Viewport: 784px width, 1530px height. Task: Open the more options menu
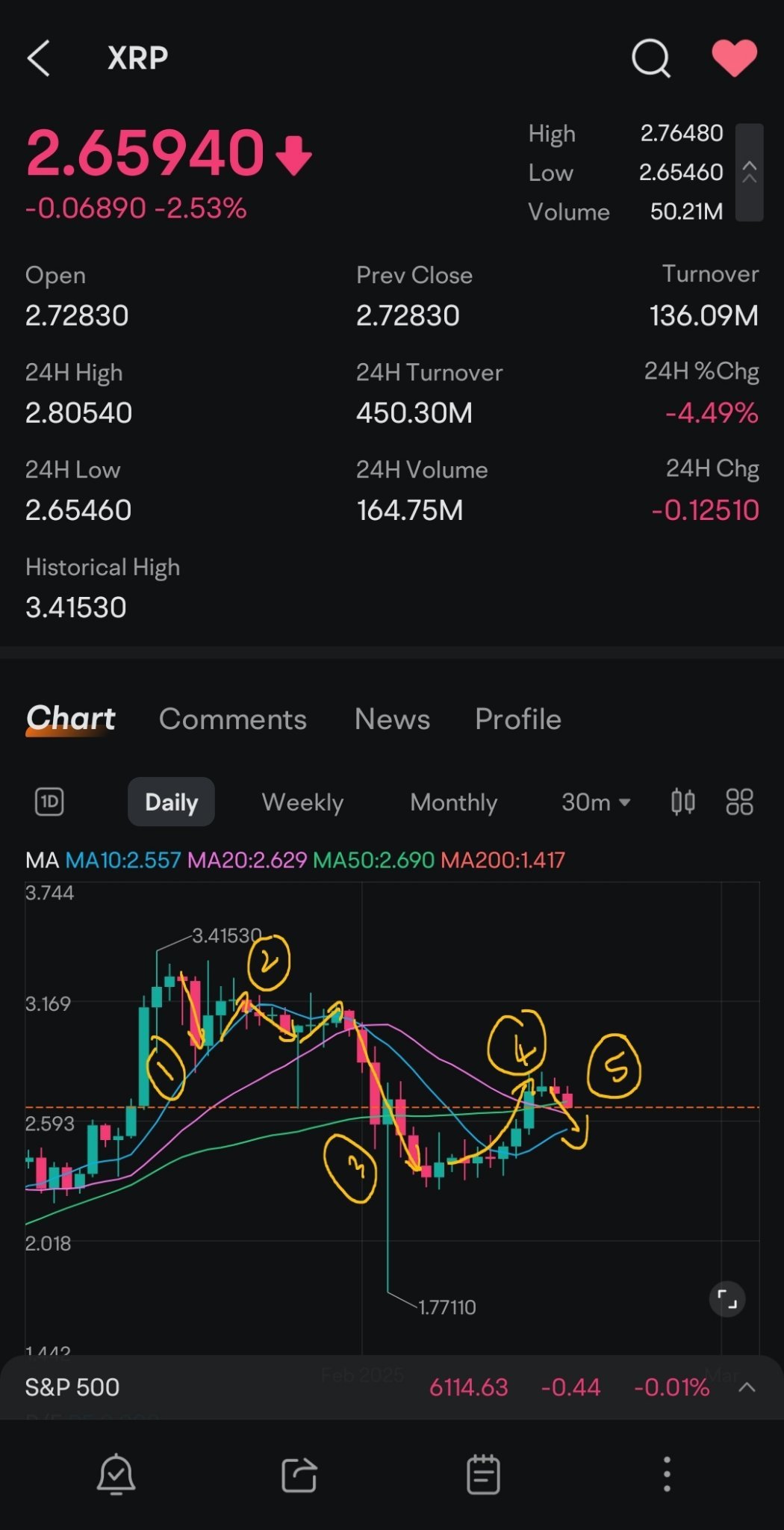667,1474
